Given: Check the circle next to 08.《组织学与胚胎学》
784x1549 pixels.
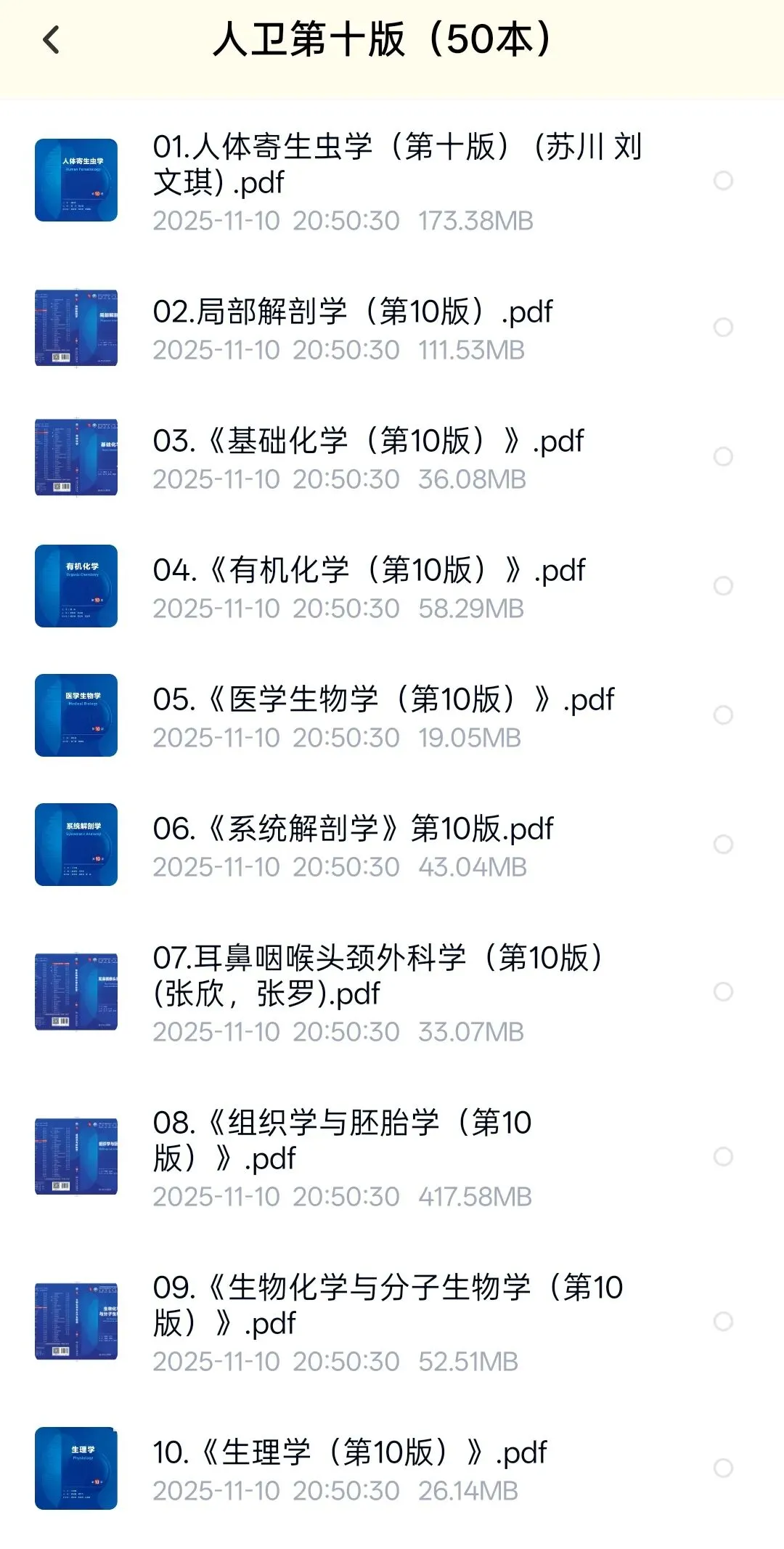Looking at the screenshot, I should pos(723,1157).
